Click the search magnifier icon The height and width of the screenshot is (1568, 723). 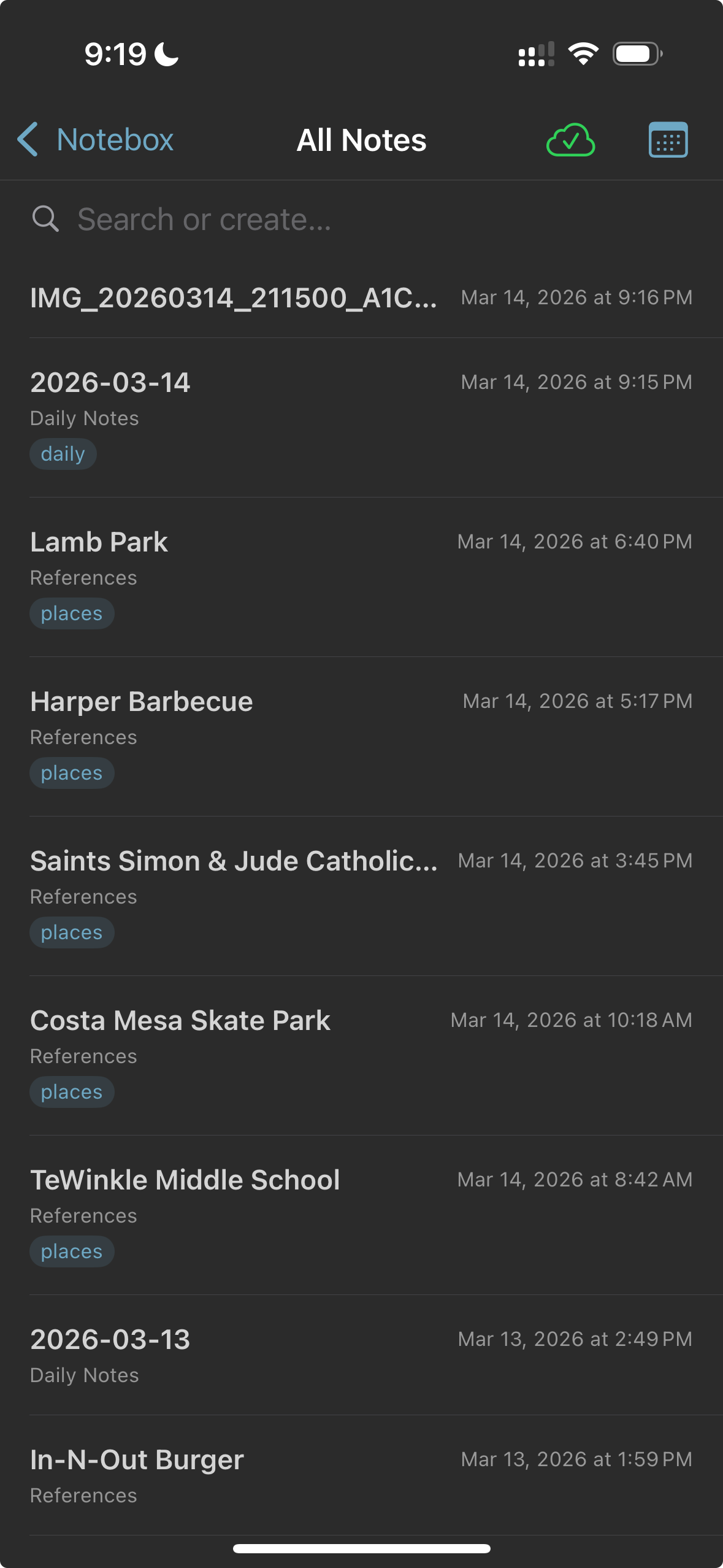pos(46,218)
